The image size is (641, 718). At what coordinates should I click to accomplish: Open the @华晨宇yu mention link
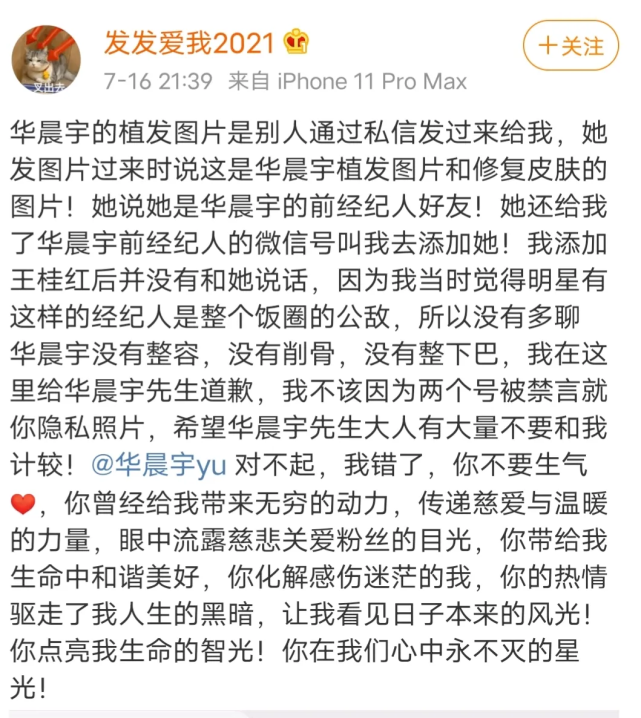coord(159,465)
